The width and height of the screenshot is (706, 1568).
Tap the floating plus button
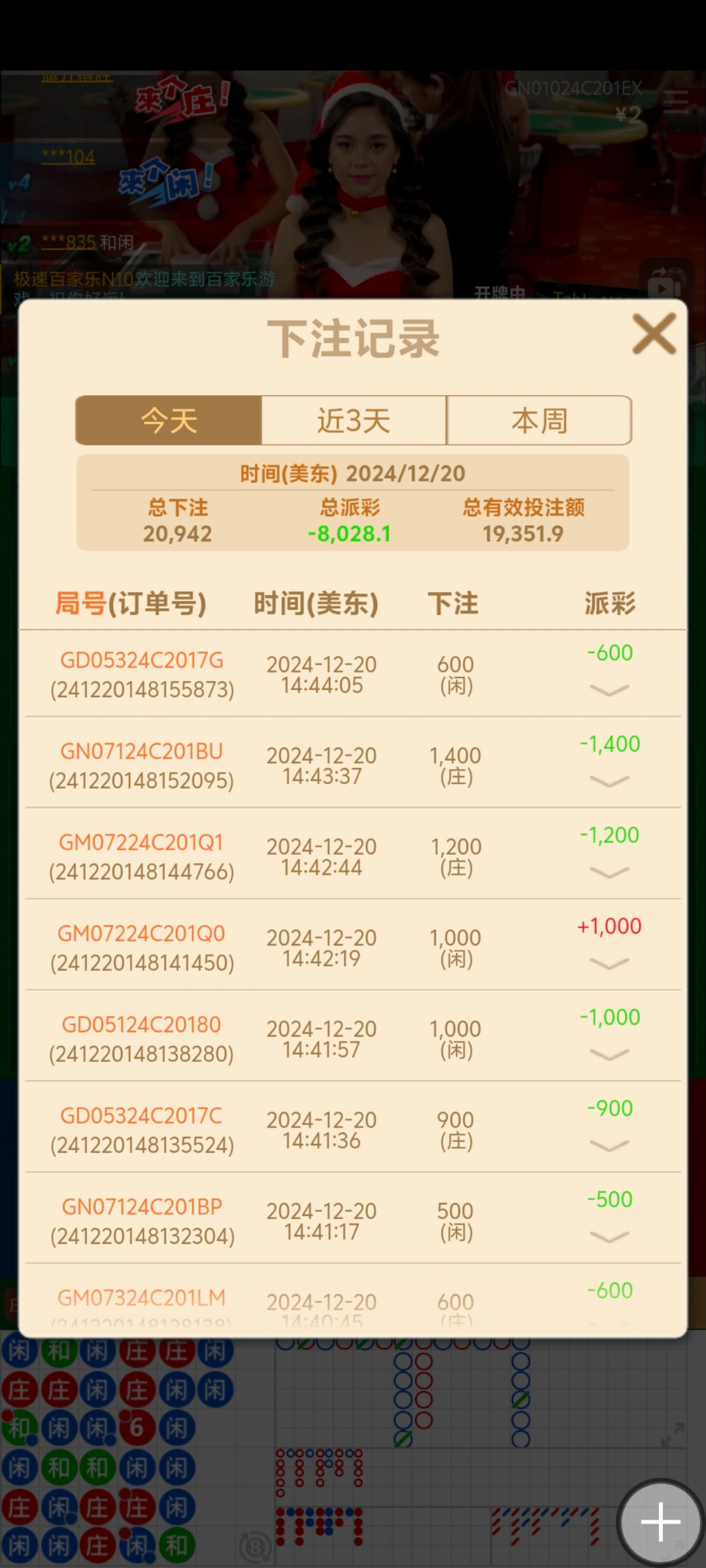[660, 1522]
